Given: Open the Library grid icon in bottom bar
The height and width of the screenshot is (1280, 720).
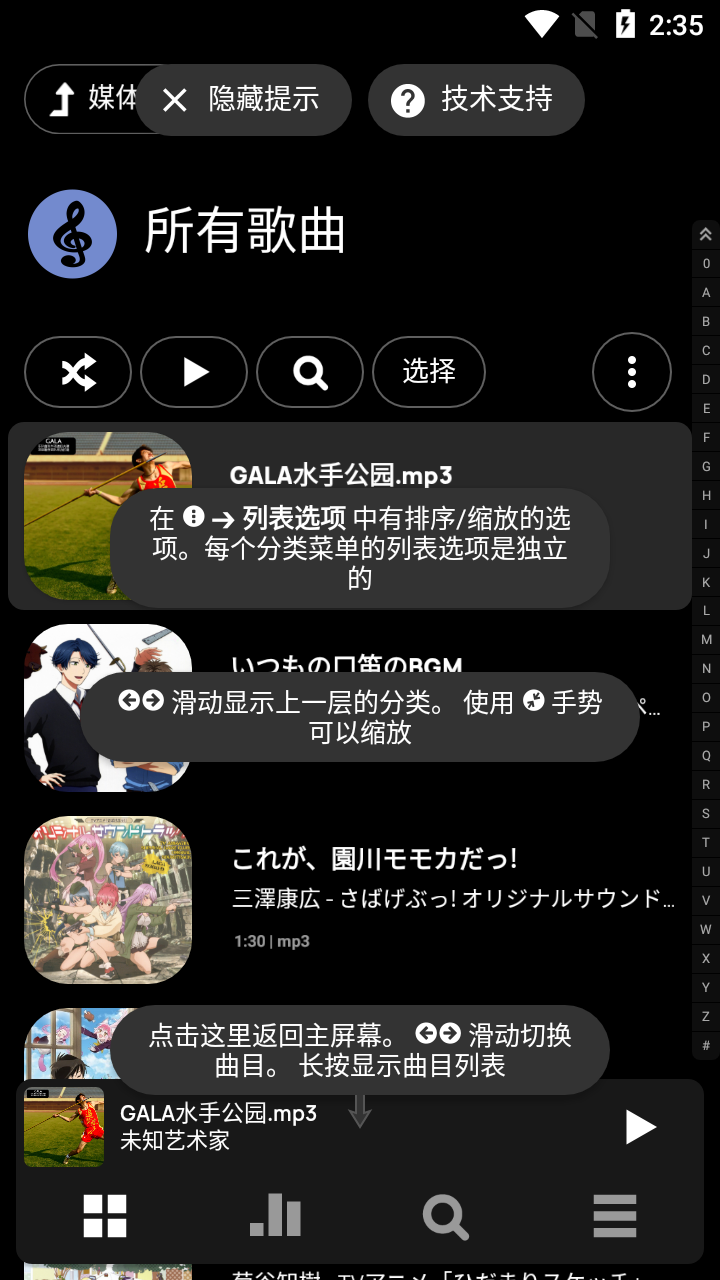Looking at the screenshot, I should click(104, 1216).
